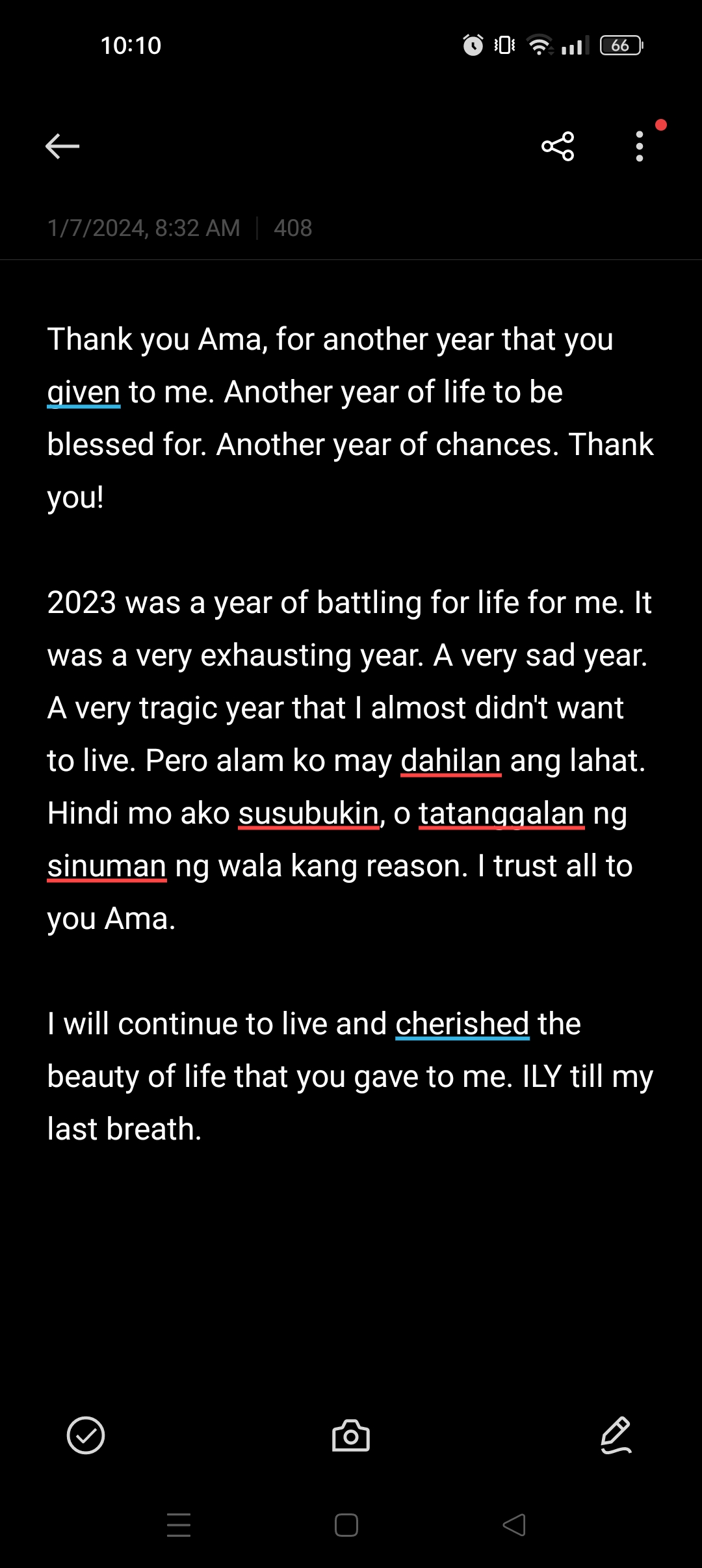Share this note
The image size is (702, 1568).
click(x=558, y=146)
